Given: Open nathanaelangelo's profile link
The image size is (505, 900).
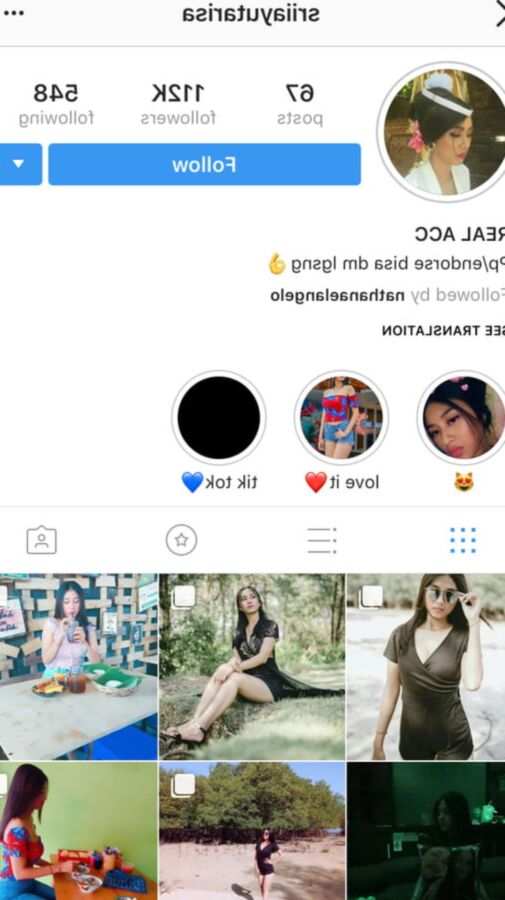Looking at the screenshot, I should (337, 296).
